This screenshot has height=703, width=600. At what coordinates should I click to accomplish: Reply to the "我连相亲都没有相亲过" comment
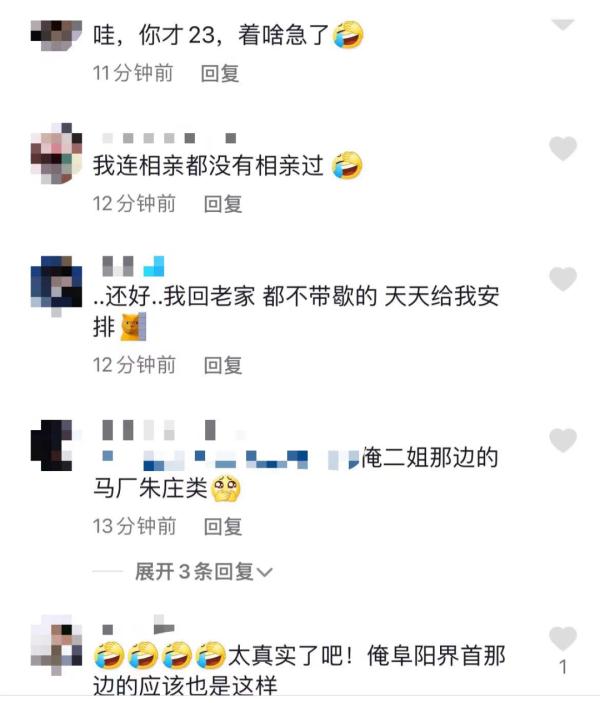[223, 203]
